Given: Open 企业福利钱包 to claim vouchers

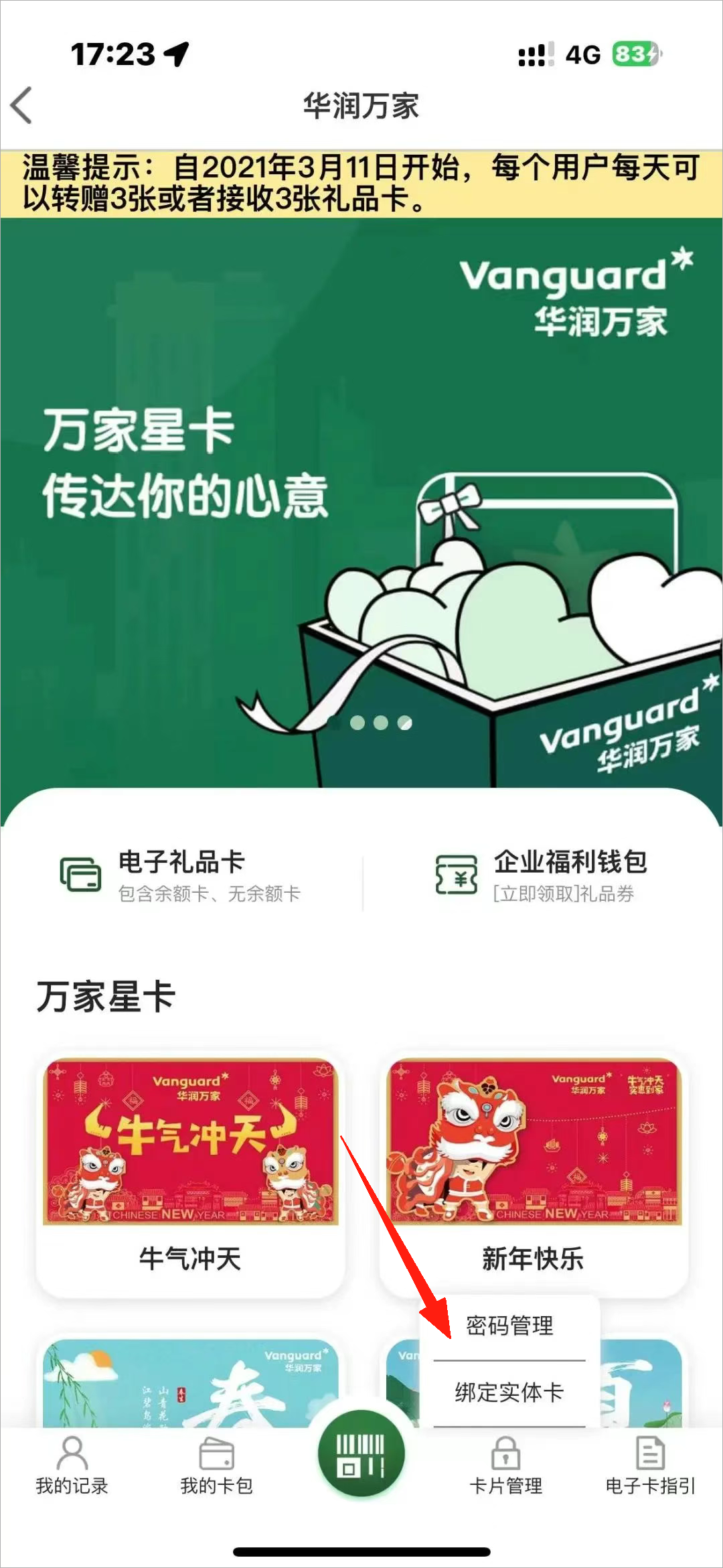Looking at the screenshot, I should coord(542,875).
